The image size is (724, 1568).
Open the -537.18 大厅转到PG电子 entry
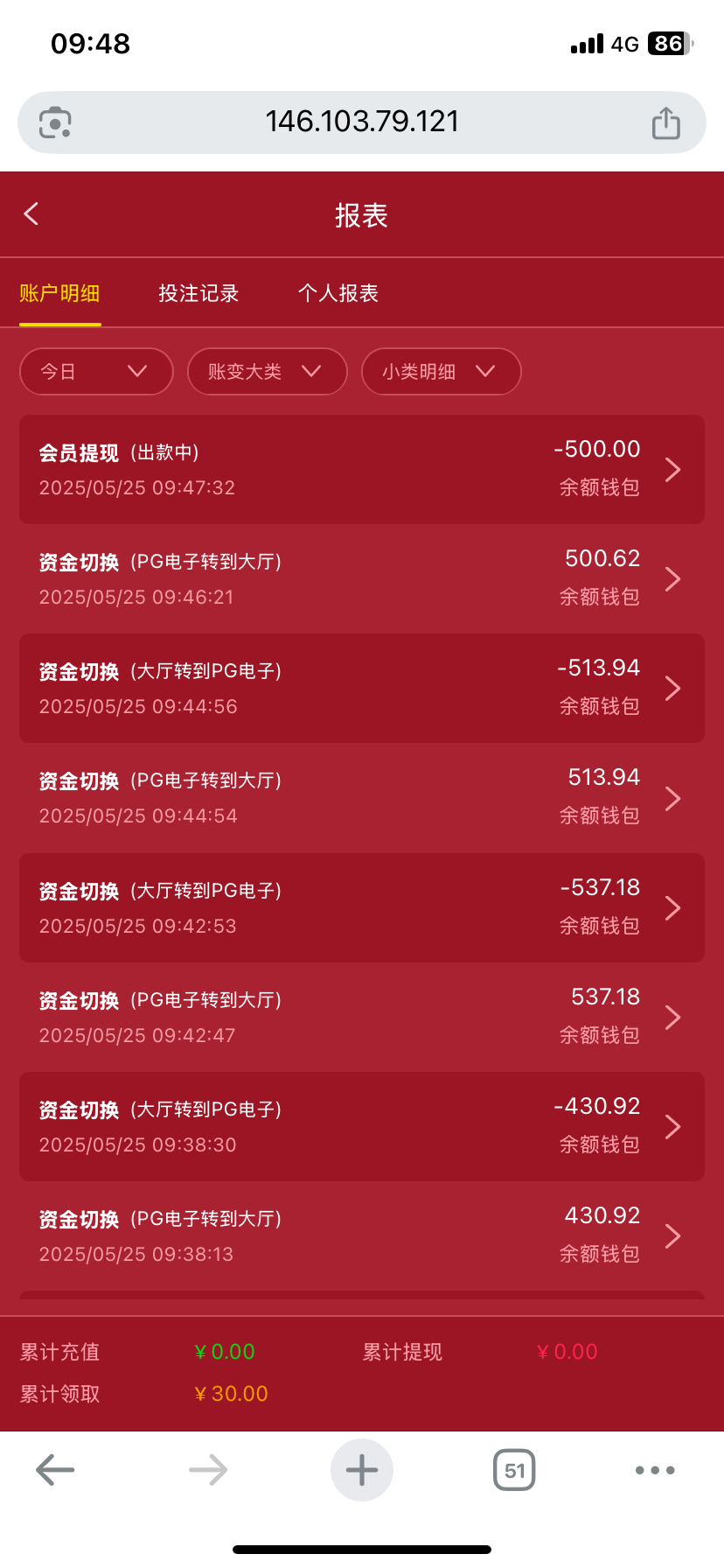coord(362,907)
